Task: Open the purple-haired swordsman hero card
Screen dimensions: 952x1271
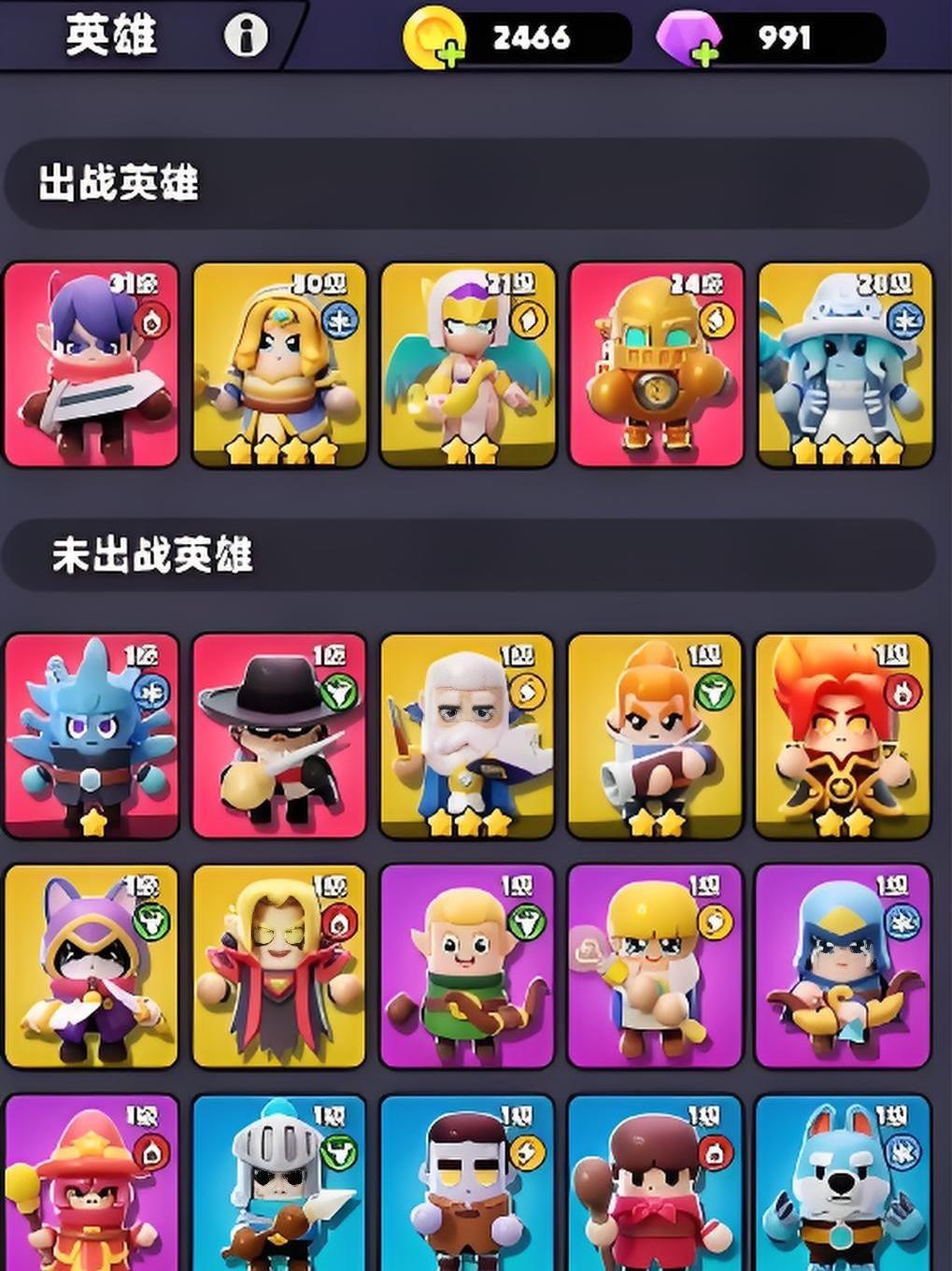Action: (91, 364)
